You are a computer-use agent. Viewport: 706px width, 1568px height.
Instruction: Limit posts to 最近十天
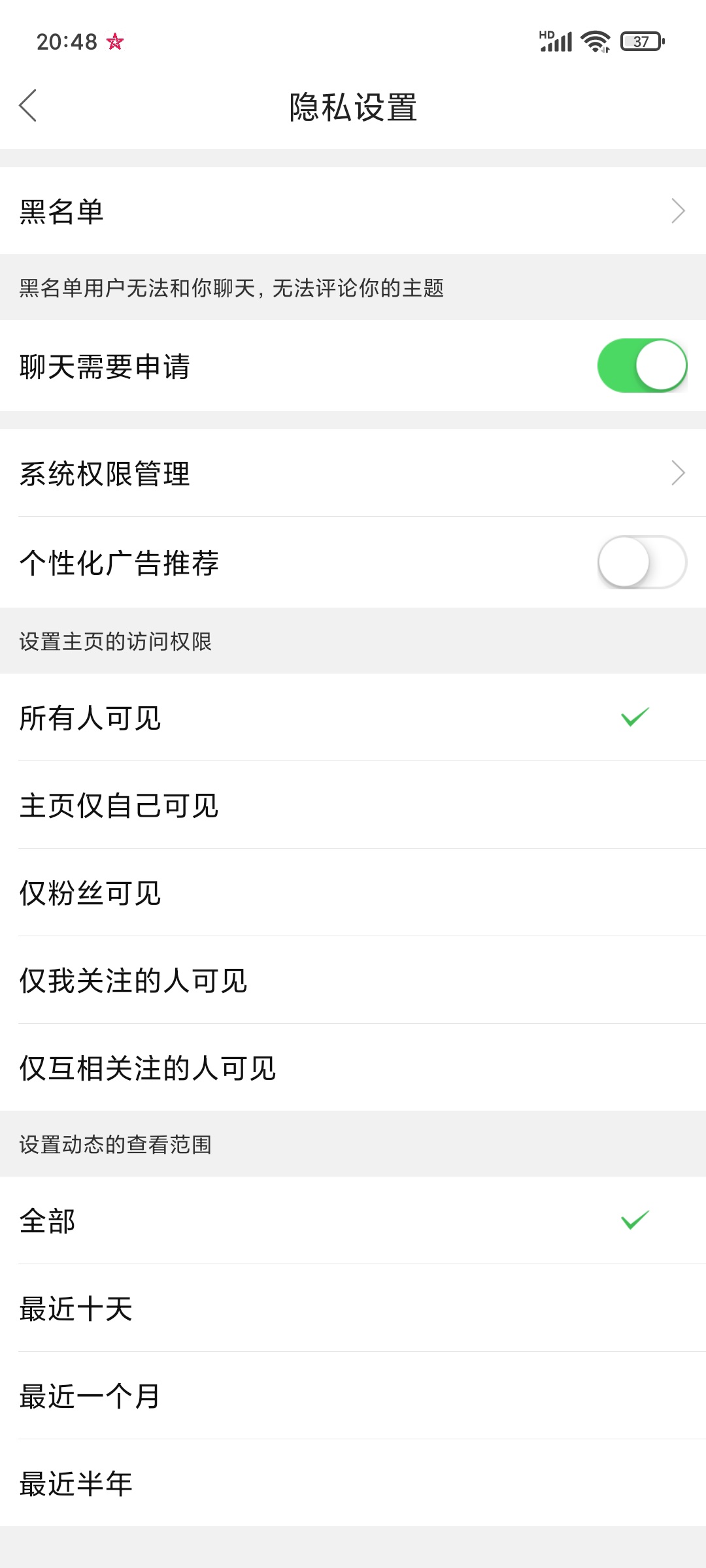(x=353, y=1308)
